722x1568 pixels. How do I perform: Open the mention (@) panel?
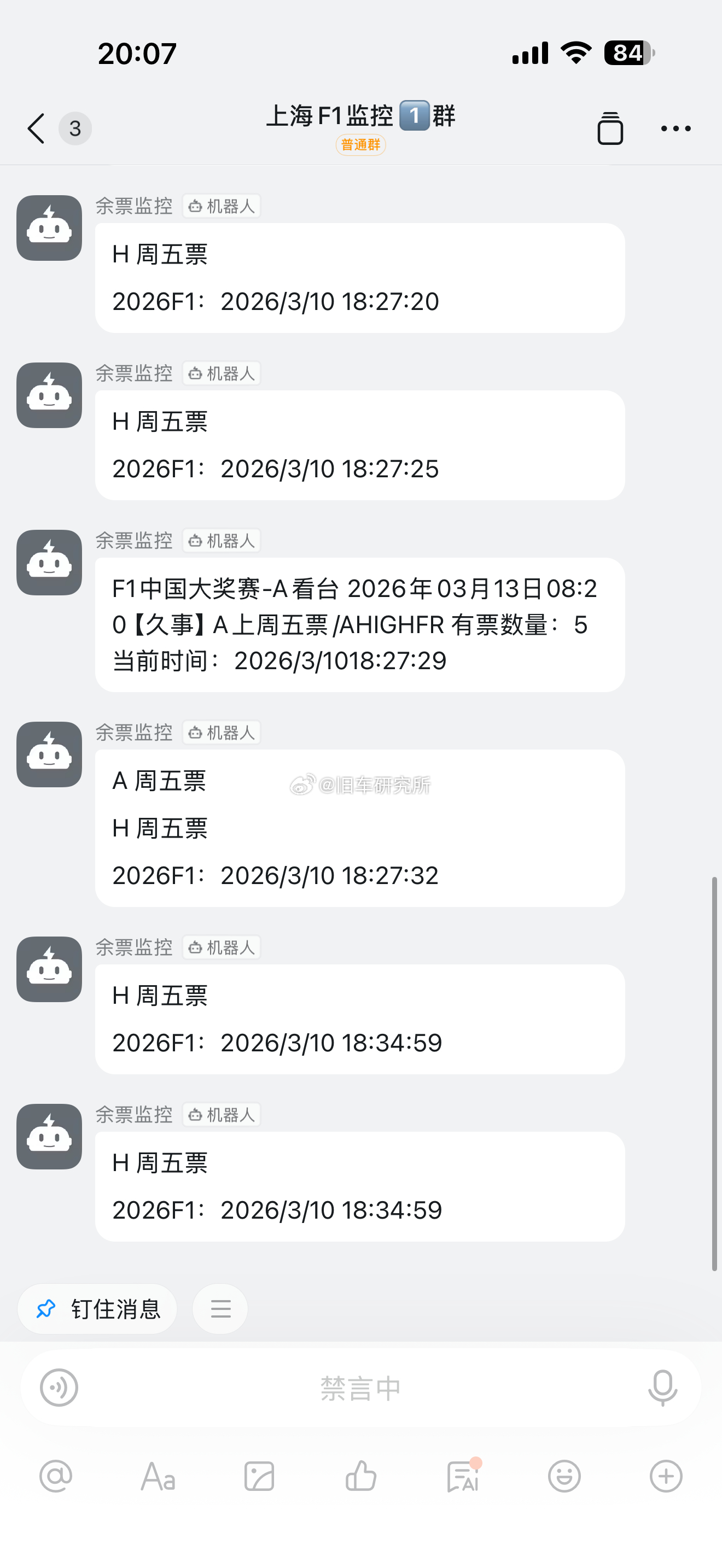coord(56,1476)
